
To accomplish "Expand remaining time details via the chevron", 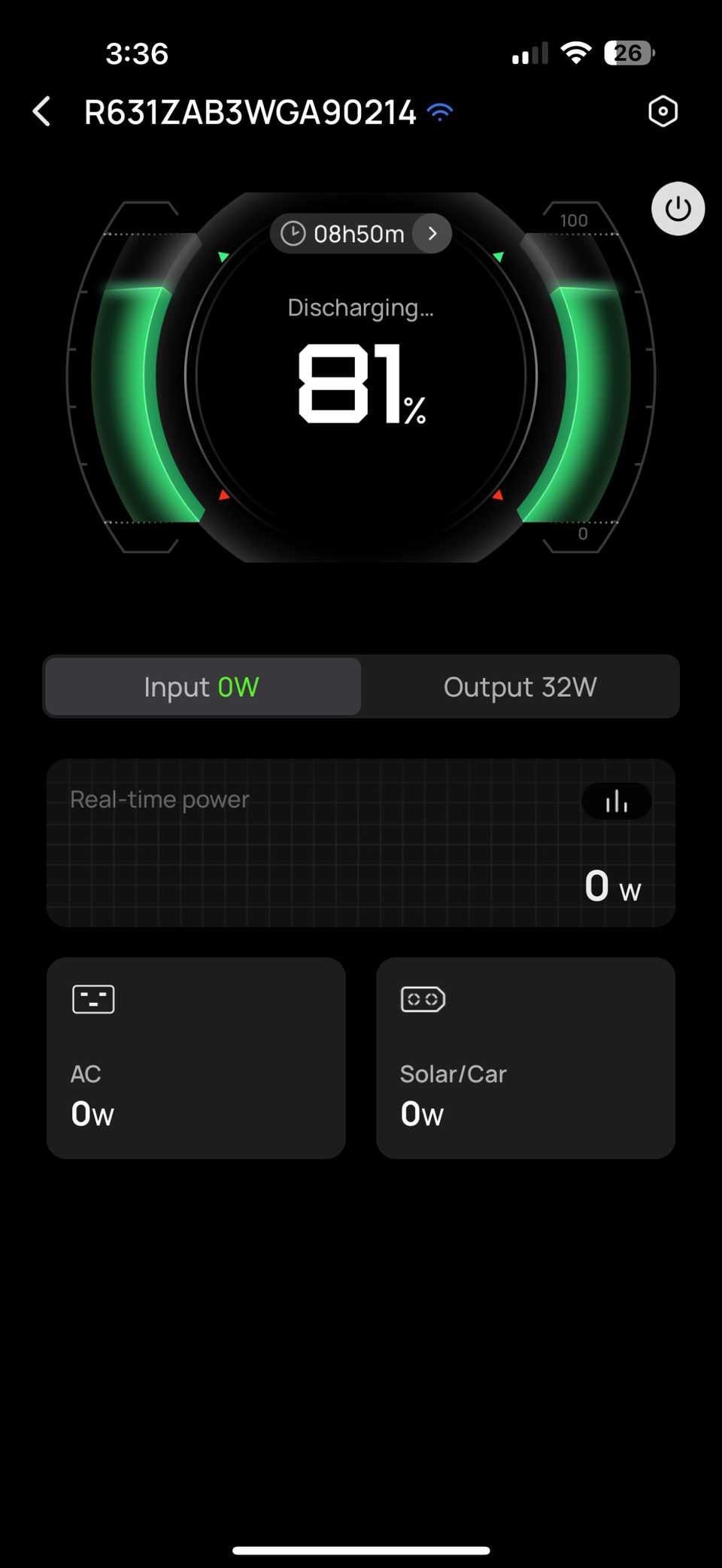I will [432, 233].
